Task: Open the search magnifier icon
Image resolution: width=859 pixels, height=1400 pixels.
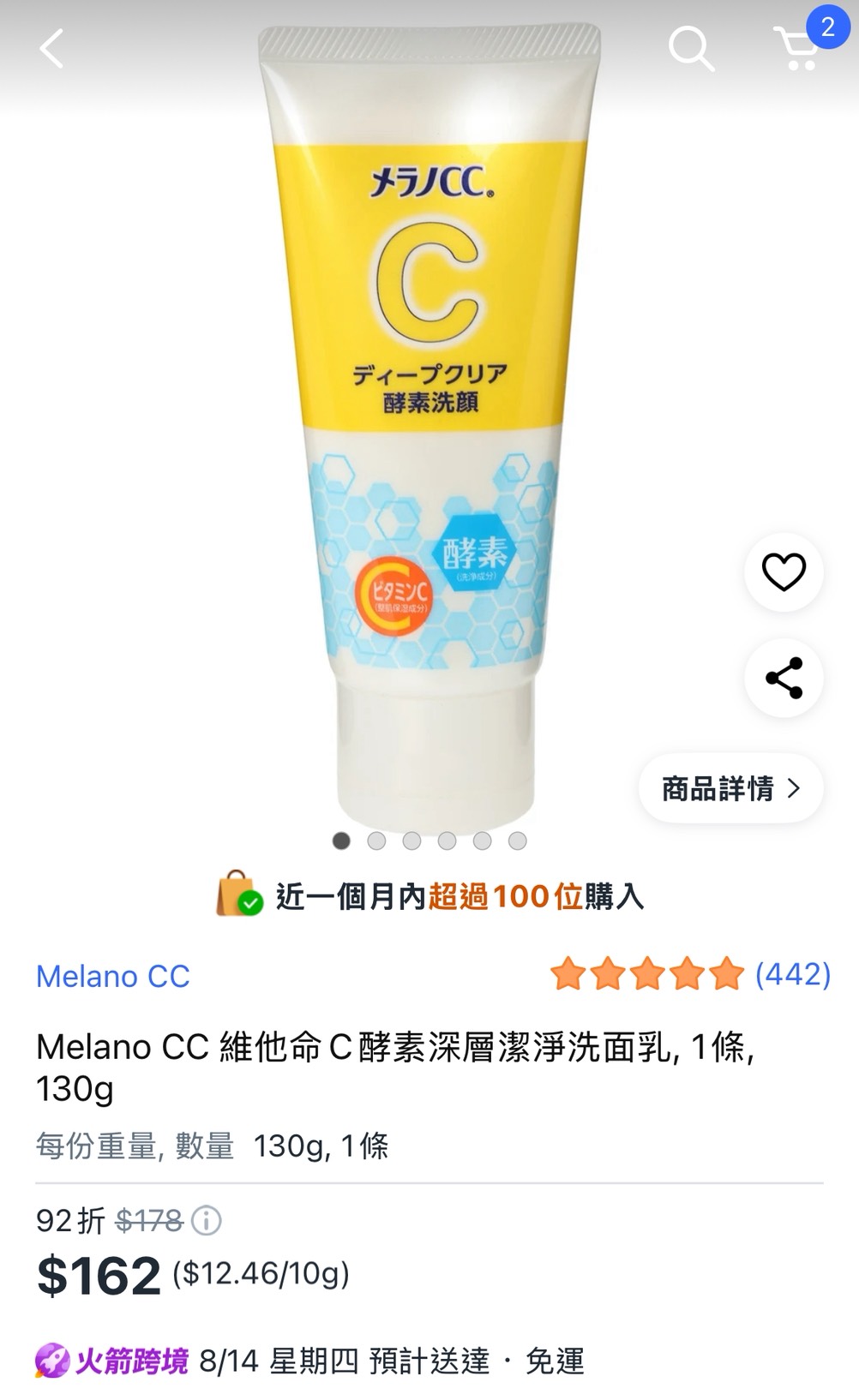Action: pyautogui.click(x=691, y=48)
